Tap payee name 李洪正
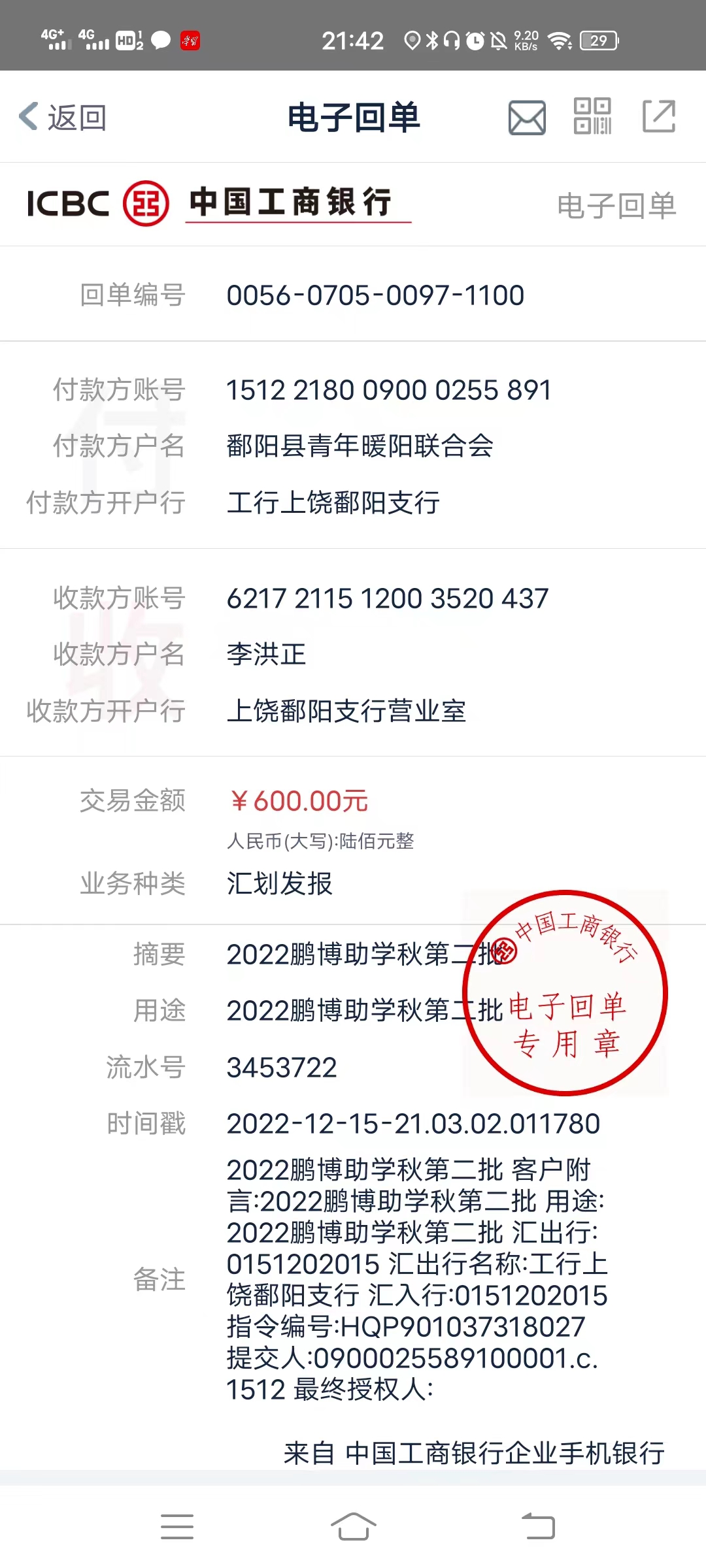 266,655
